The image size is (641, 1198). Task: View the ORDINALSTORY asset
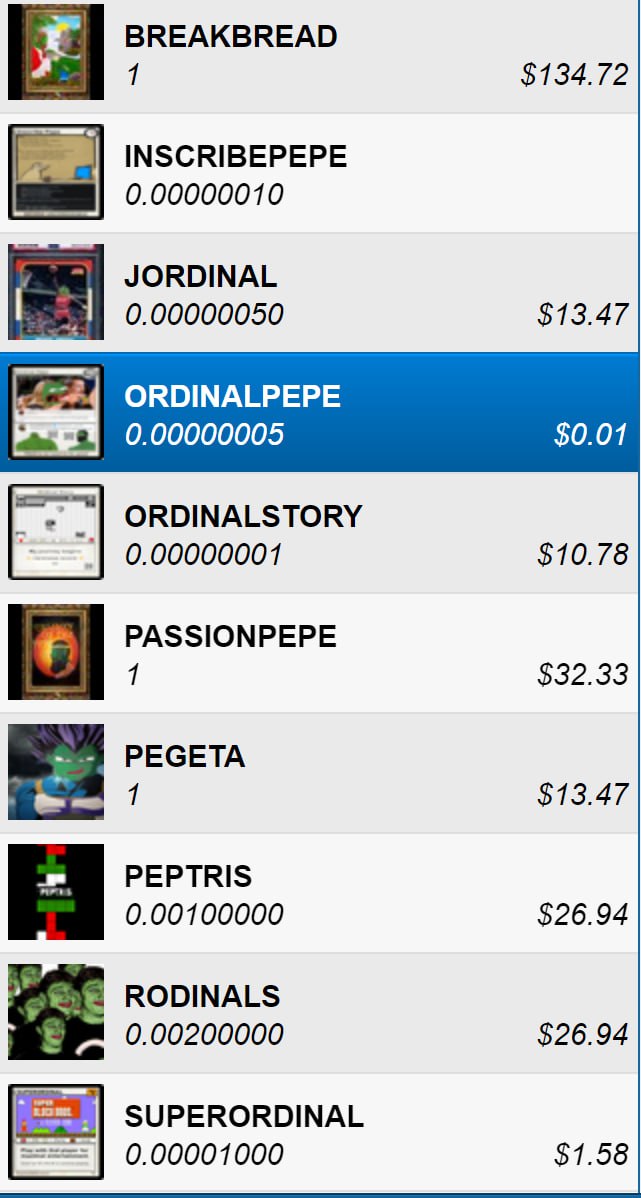pos(319,533)
